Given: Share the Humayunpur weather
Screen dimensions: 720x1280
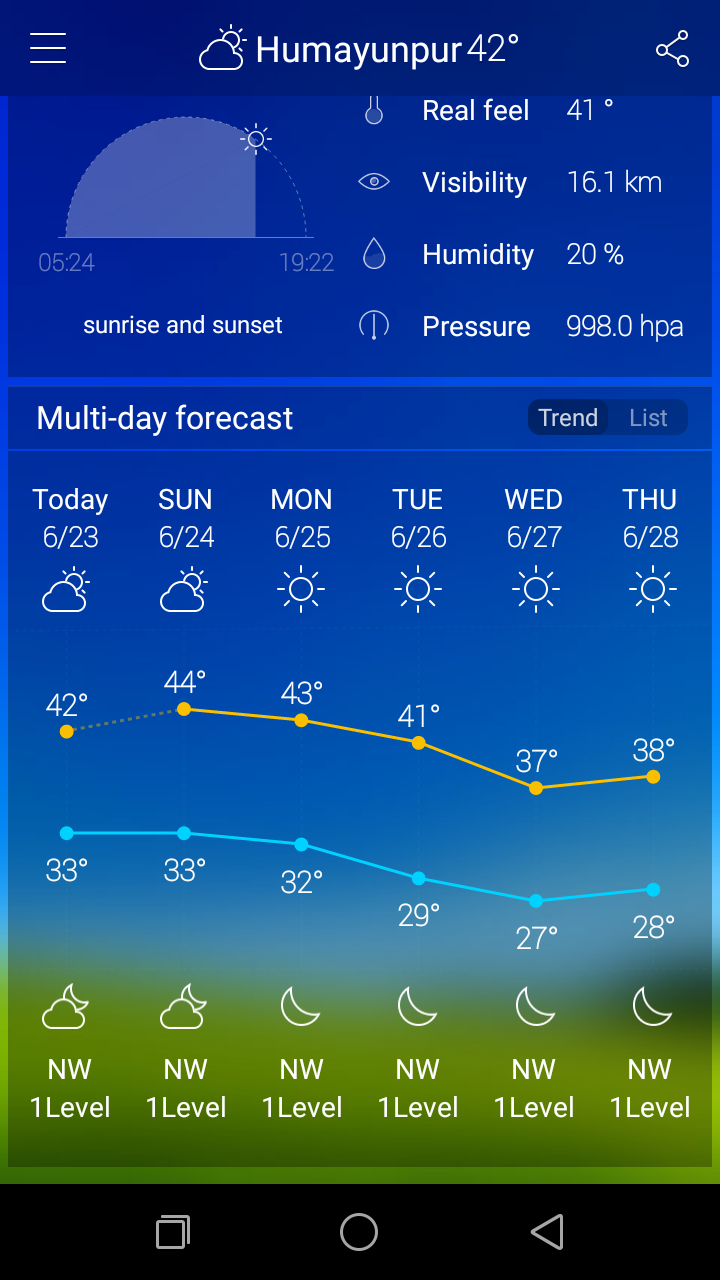Looking at the screenshot, I should 672,49.
